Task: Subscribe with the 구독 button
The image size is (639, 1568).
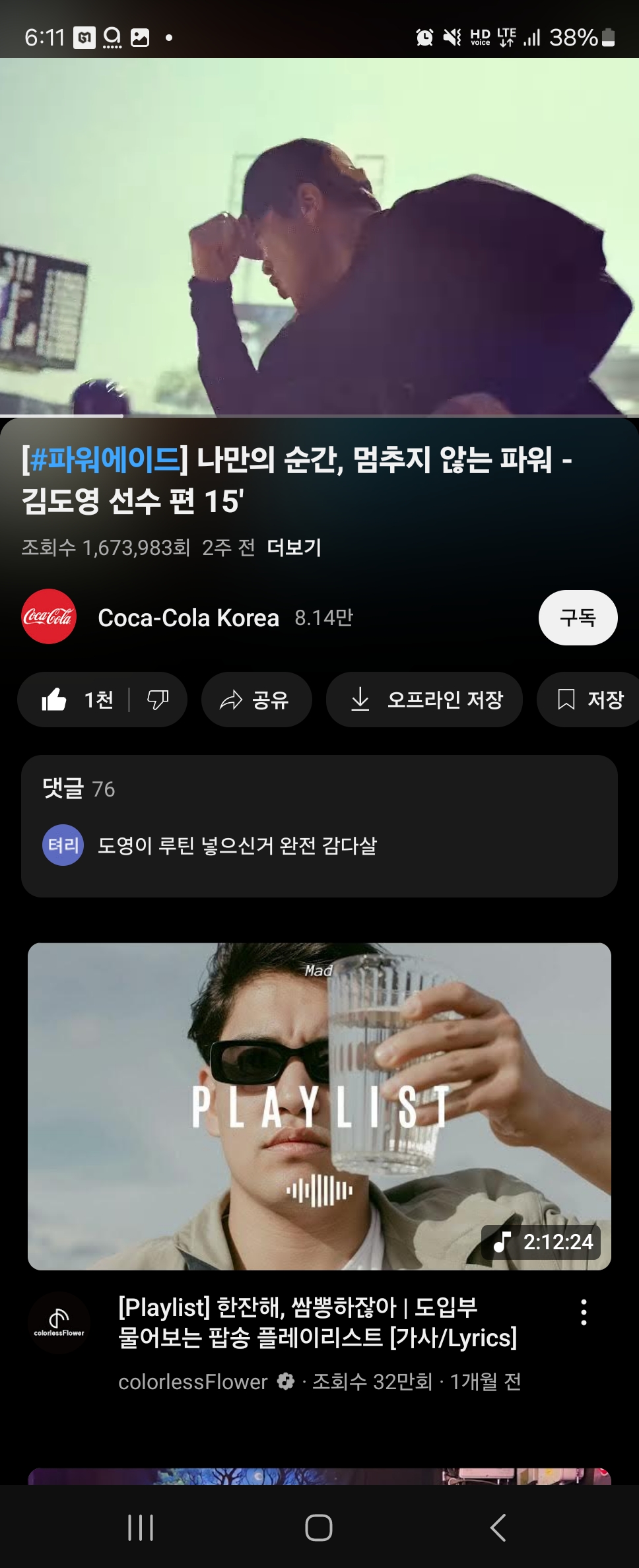Action: coord(578,618)
